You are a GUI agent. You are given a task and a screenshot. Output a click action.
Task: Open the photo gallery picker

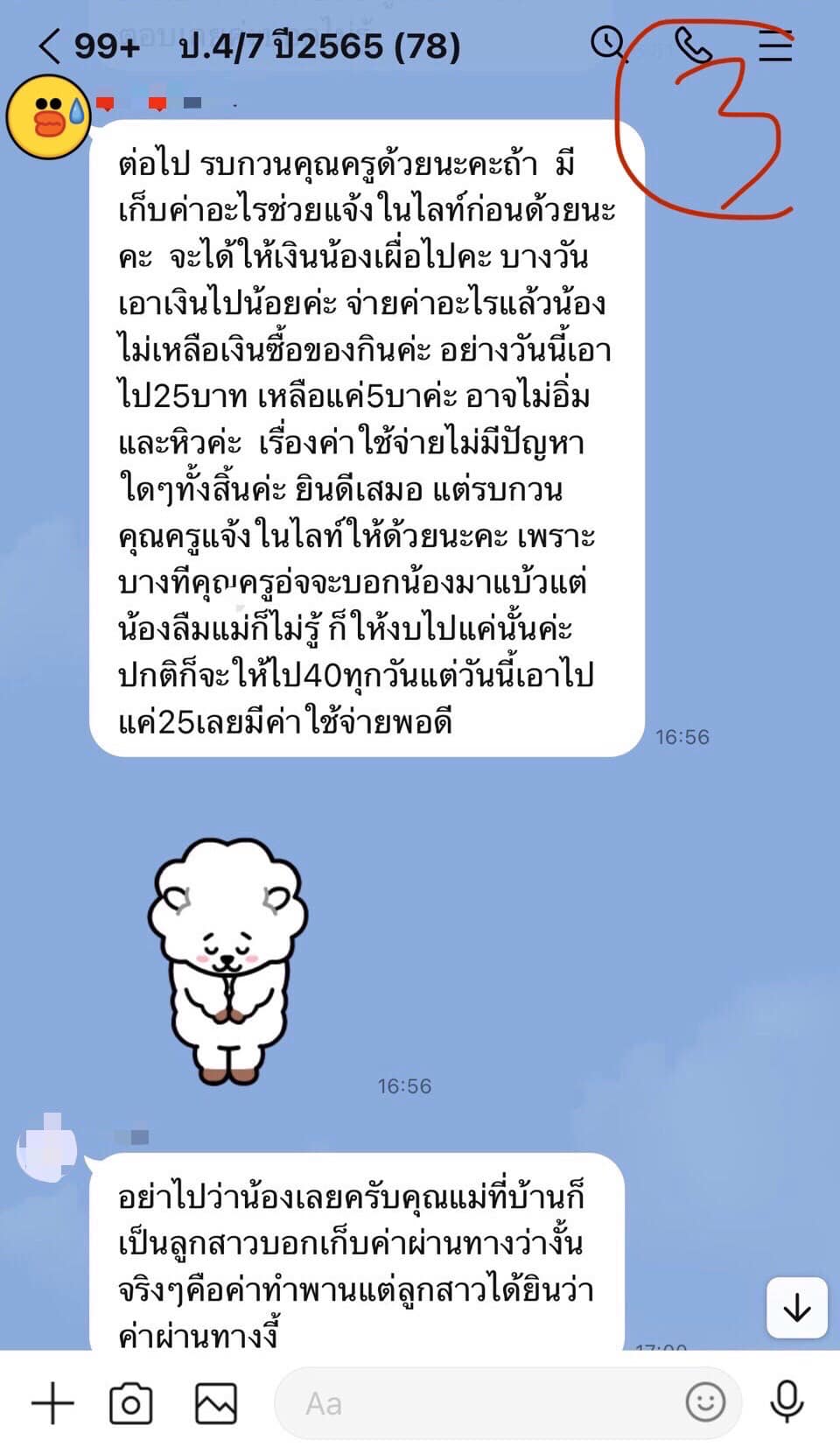click(215, 1403)
